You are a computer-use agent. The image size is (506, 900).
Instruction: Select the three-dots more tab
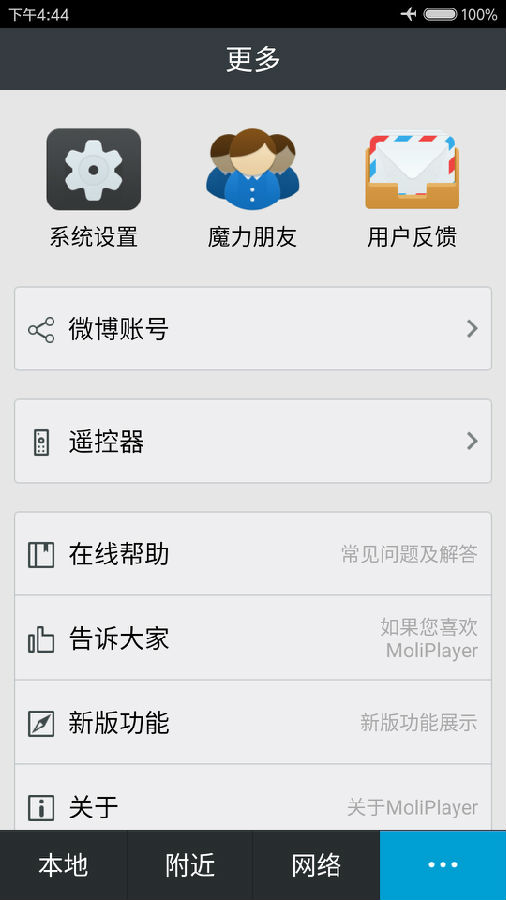coord(443,865)
